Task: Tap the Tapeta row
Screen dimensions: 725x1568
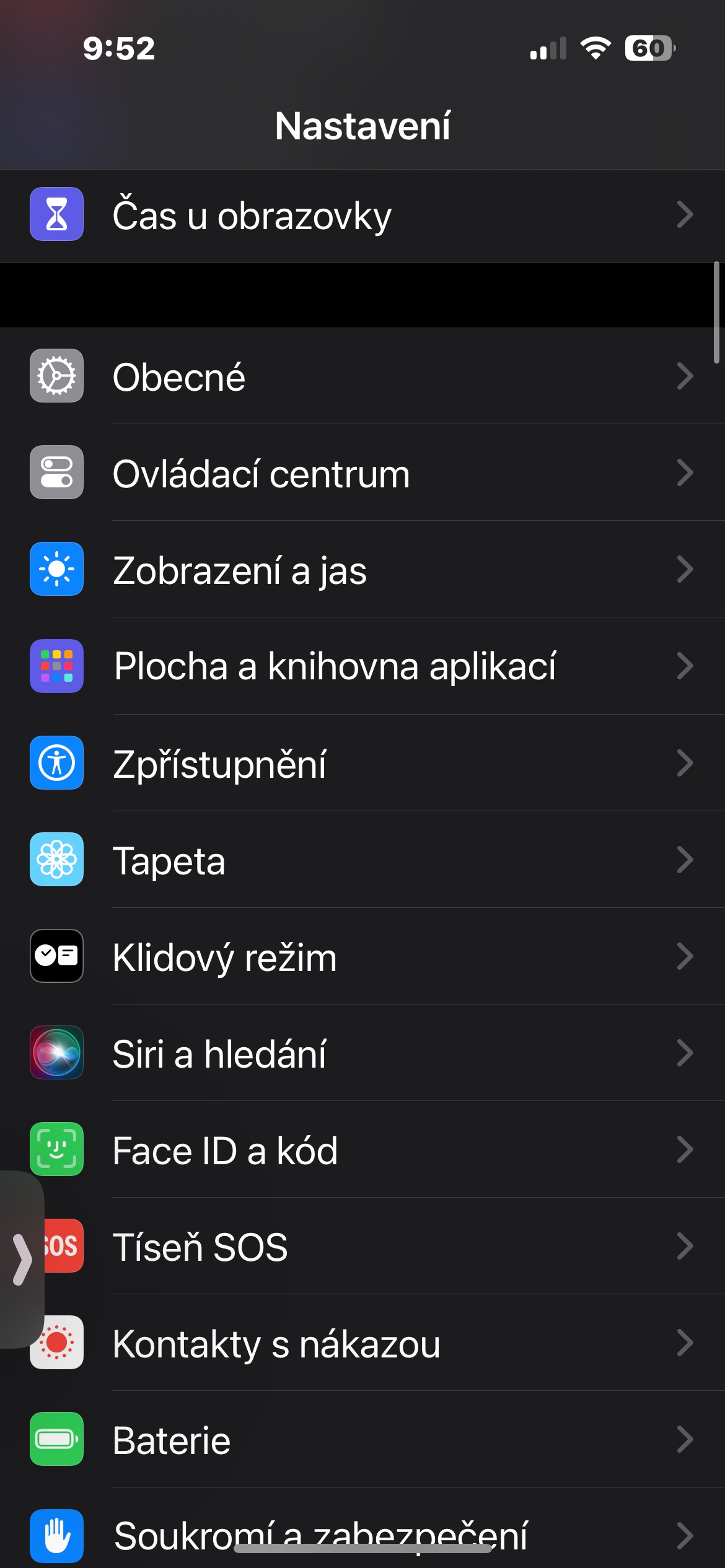Action: 362,860
